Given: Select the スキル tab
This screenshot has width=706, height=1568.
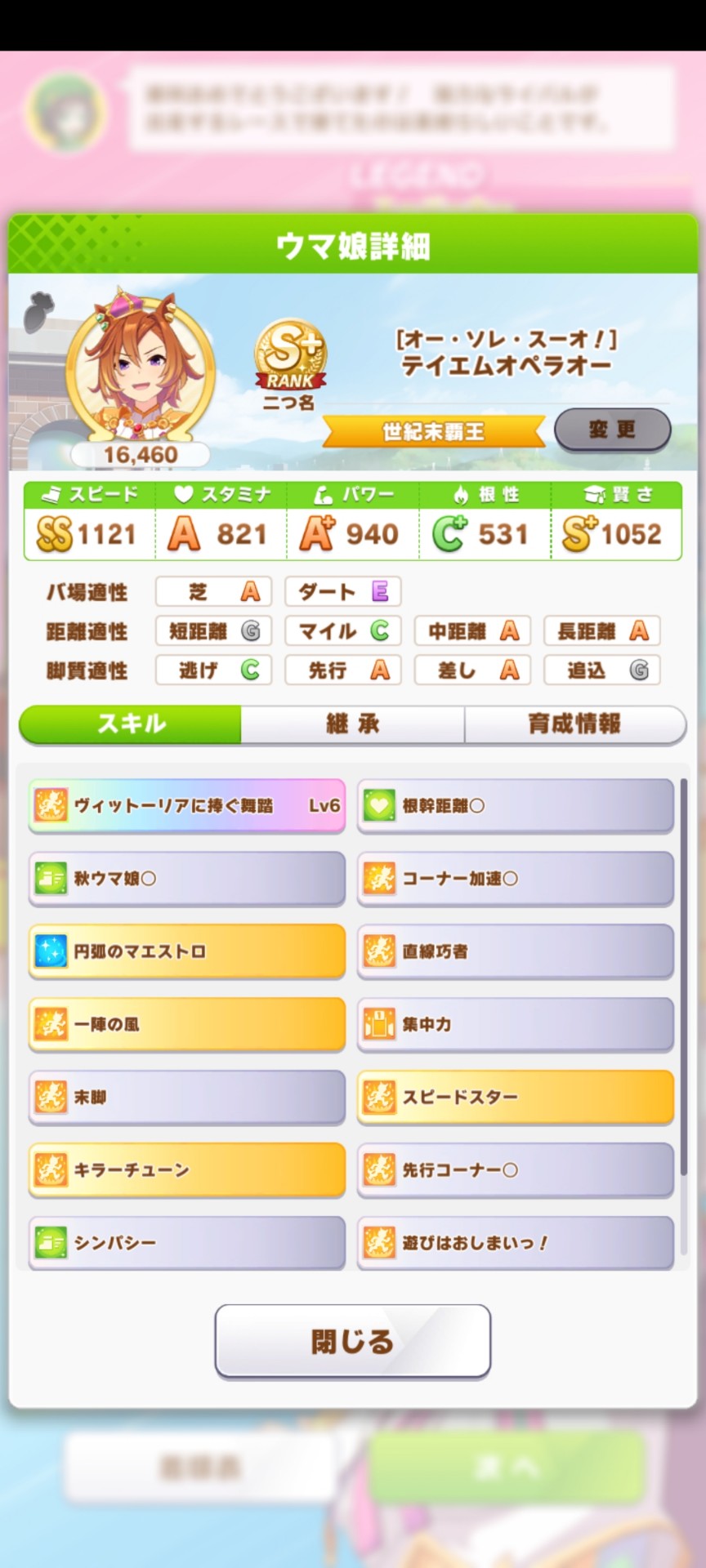Looking at the screenshot, I should 131,724.
